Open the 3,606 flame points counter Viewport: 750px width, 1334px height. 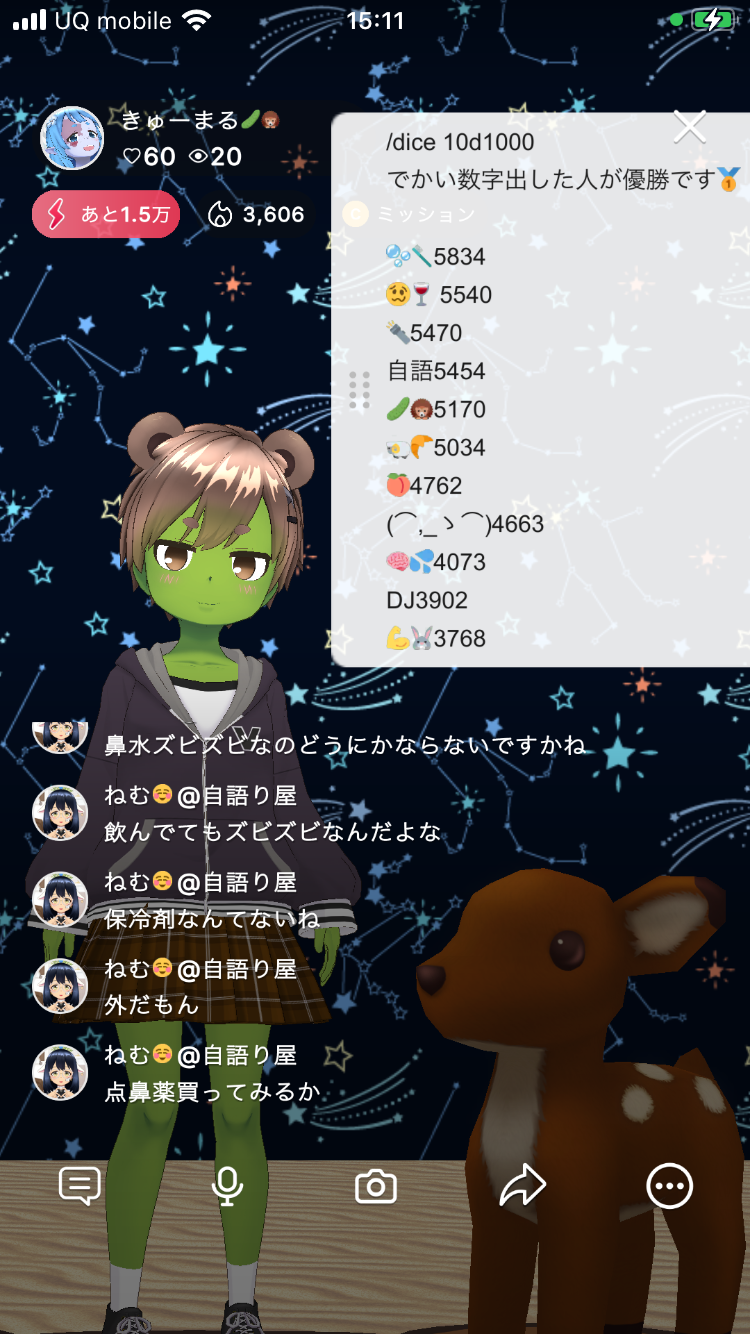tap(256, 214)
